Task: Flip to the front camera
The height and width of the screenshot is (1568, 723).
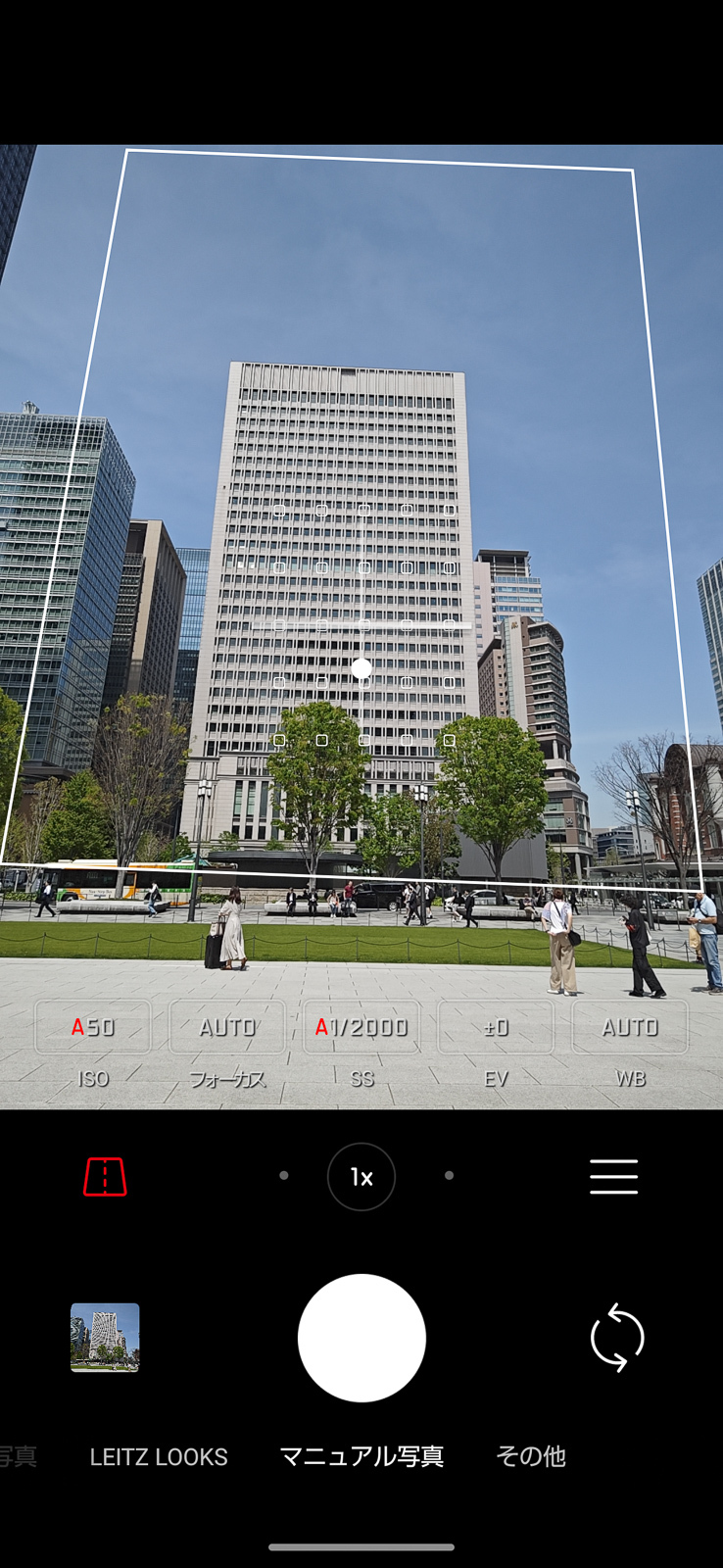Action: point(617,1338)
